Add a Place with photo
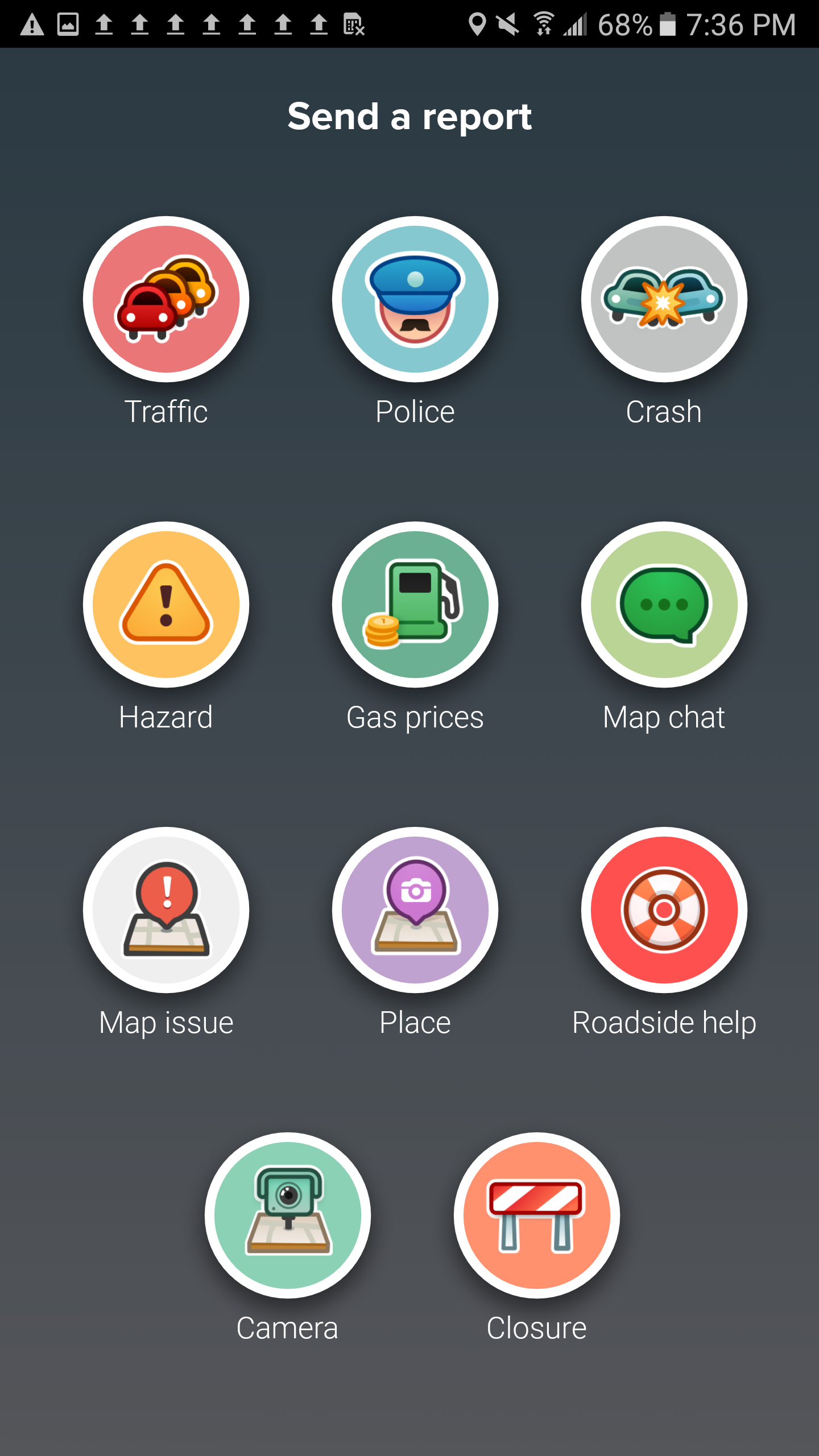Image resolution: width=819 pixels, height=1456 pixels. point(415,910)
